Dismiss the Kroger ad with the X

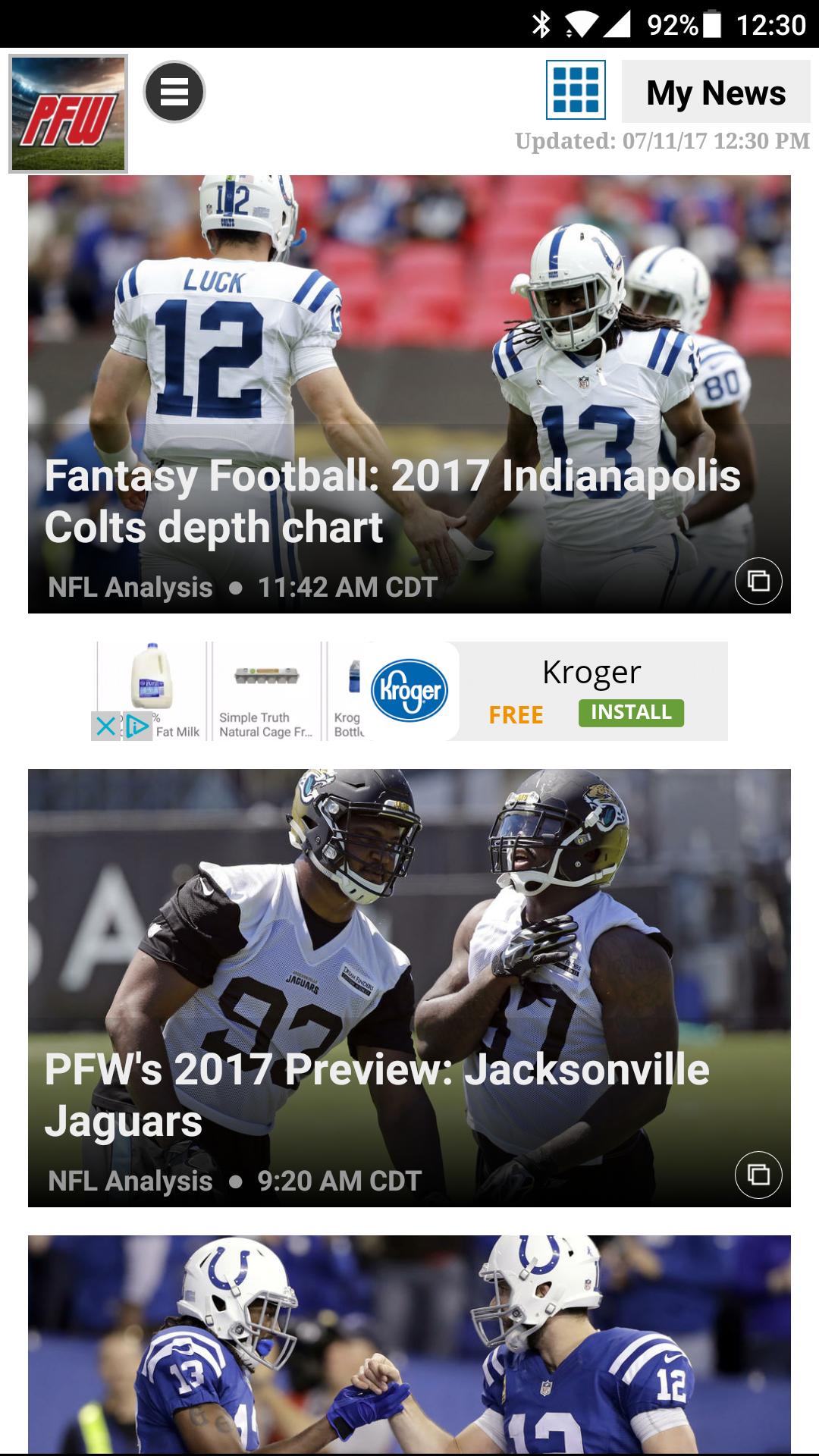pyautogui.click(x=105, y=727)
